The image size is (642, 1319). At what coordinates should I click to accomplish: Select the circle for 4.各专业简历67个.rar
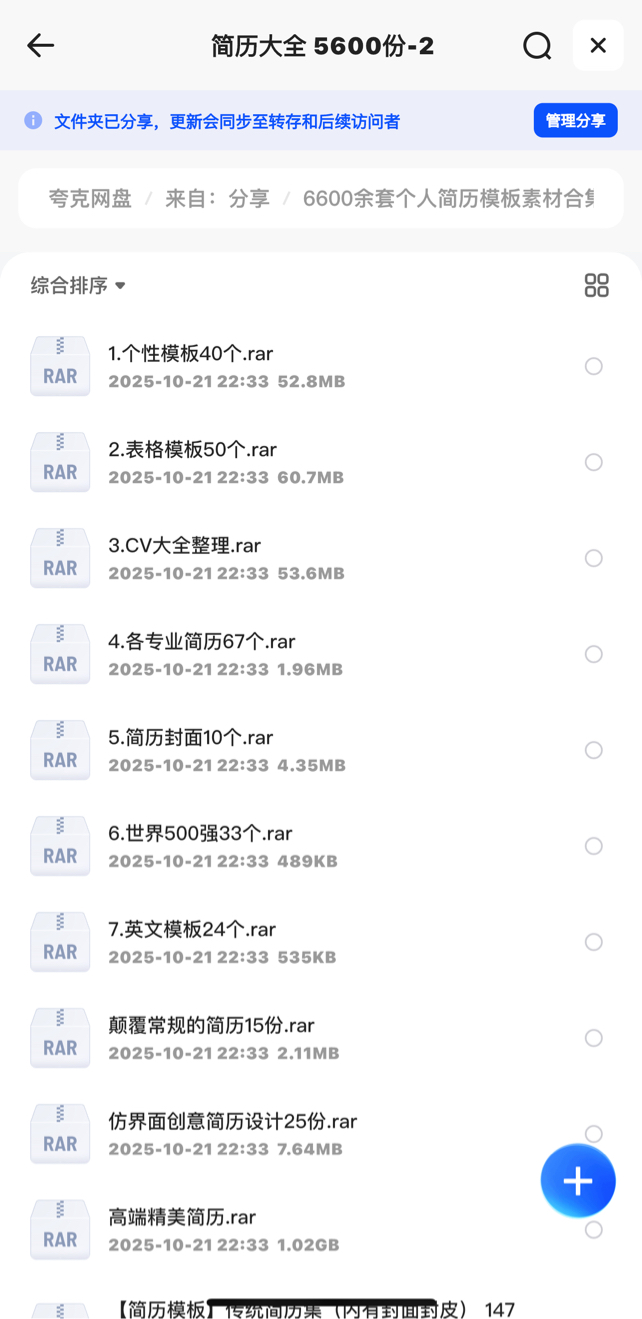(x=594, y=654)
